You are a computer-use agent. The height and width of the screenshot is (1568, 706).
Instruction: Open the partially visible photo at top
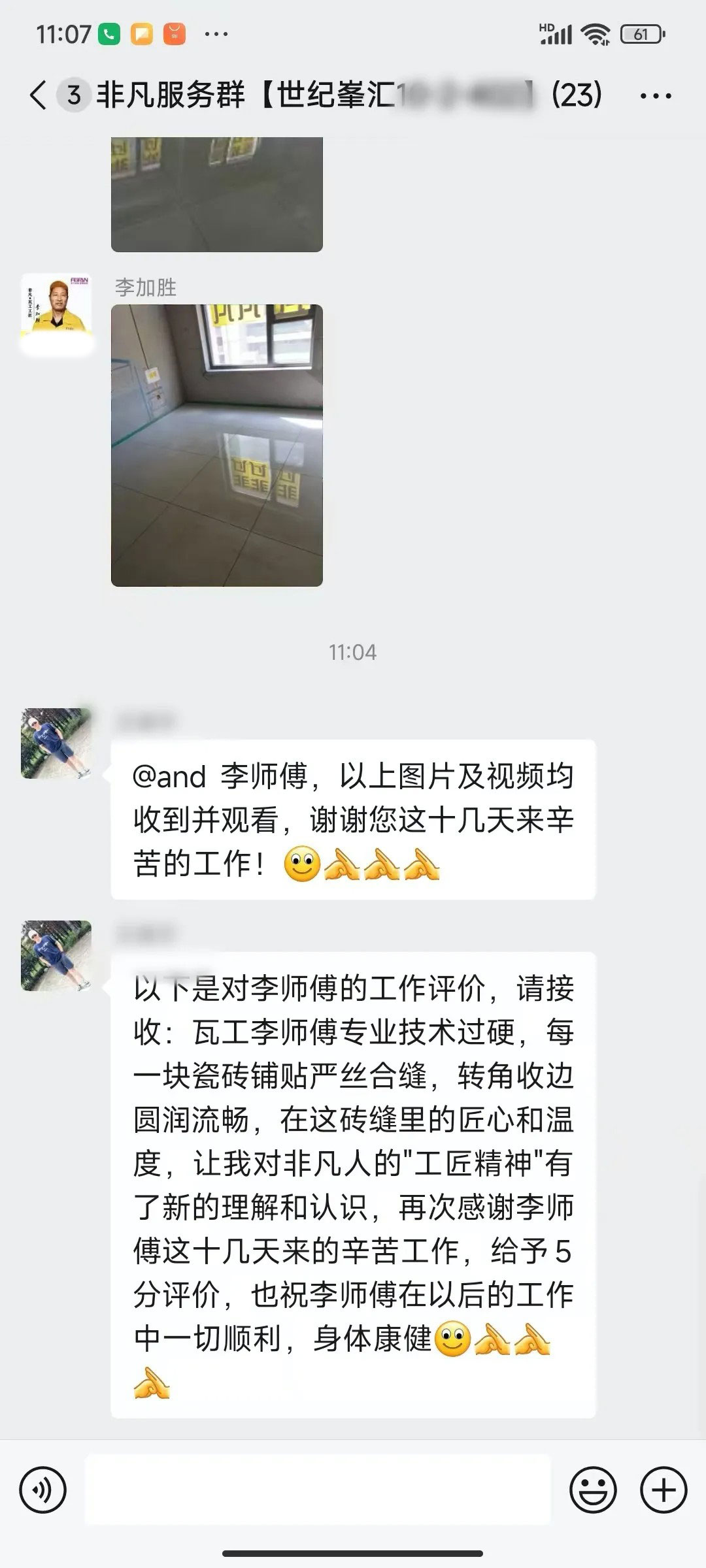coord(216,194)
